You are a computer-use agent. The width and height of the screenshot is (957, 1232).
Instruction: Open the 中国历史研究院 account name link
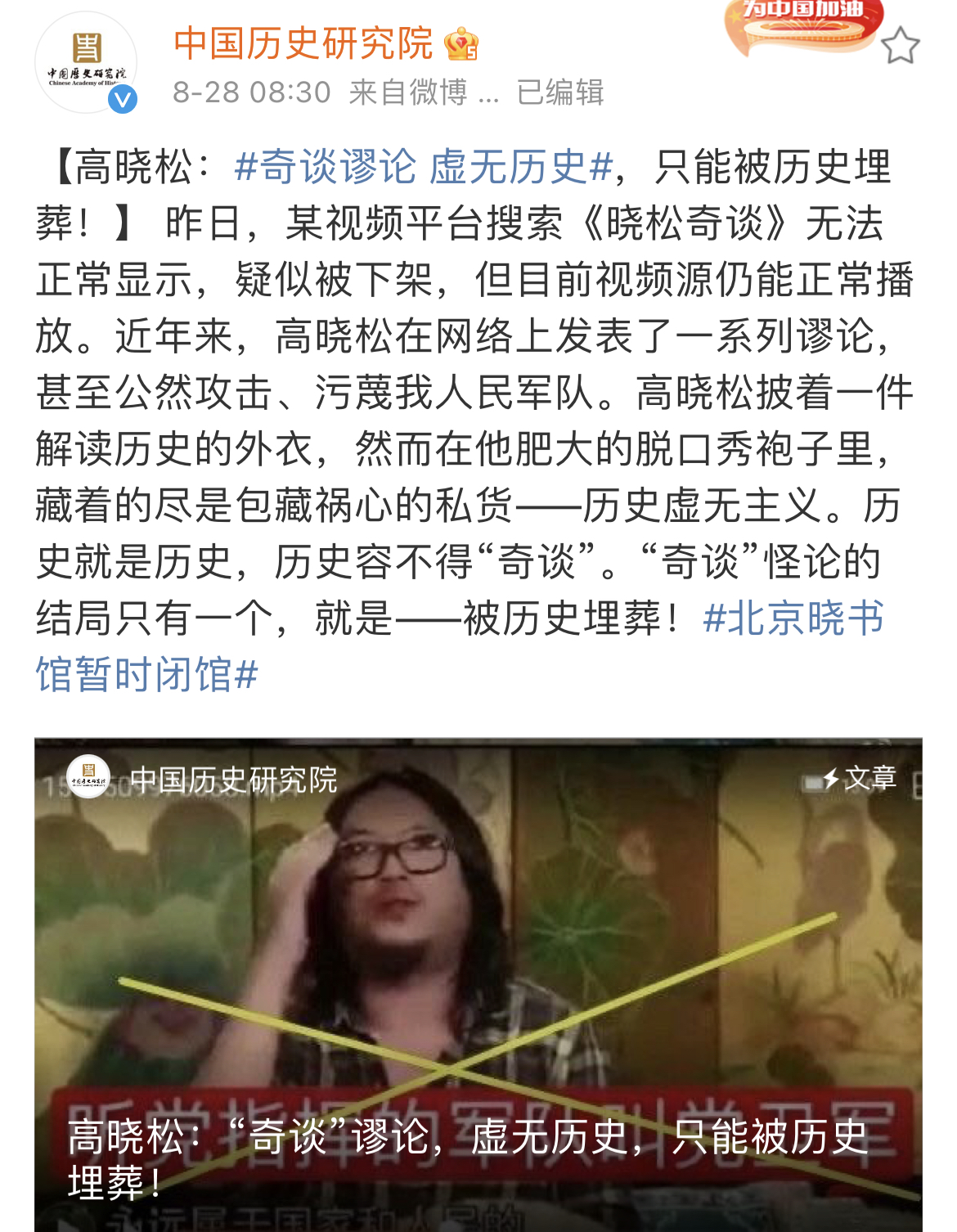click(303, 43)
